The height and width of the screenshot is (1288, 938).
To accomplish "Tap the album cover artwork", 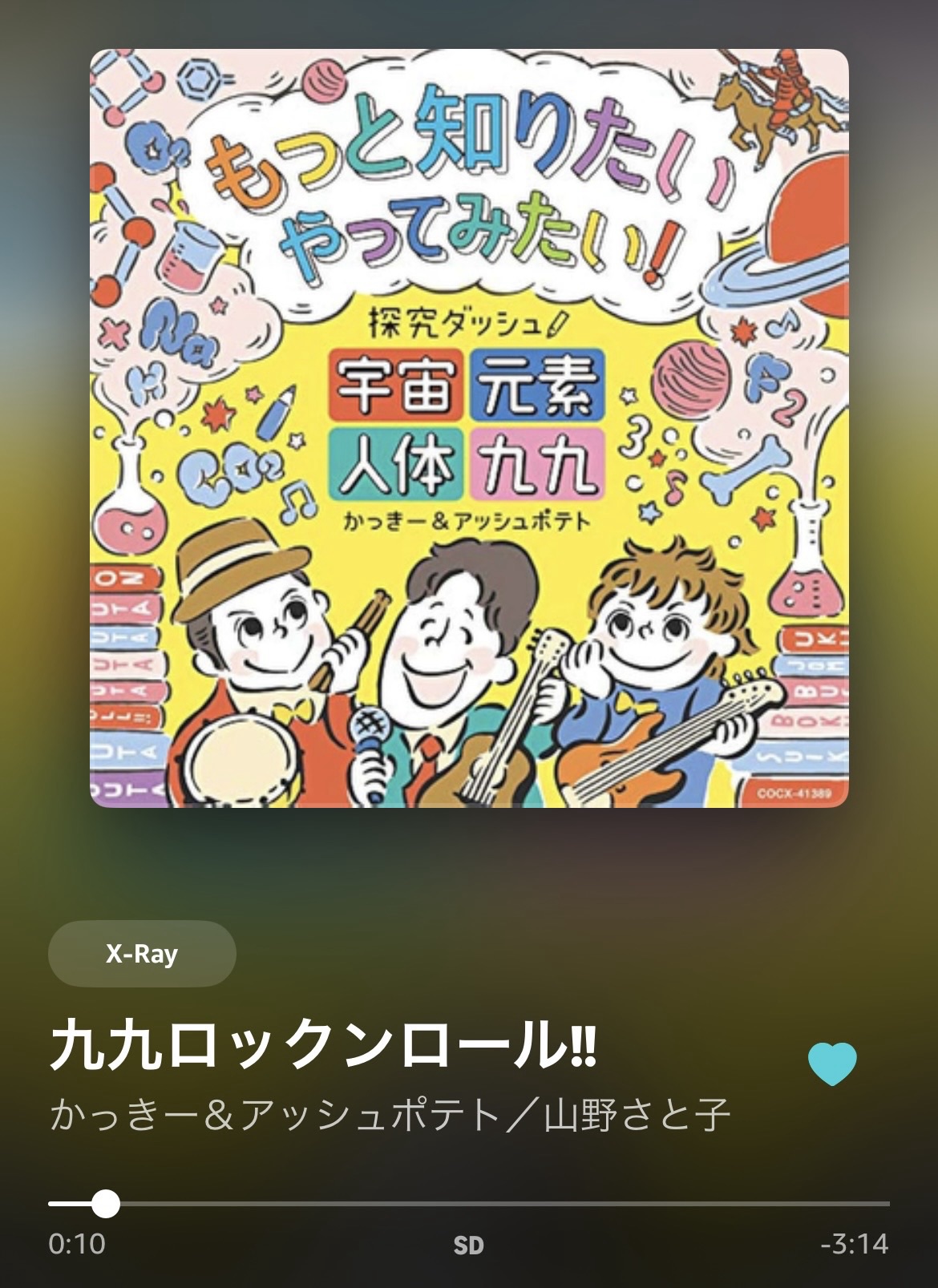I will tap(469, 428).
